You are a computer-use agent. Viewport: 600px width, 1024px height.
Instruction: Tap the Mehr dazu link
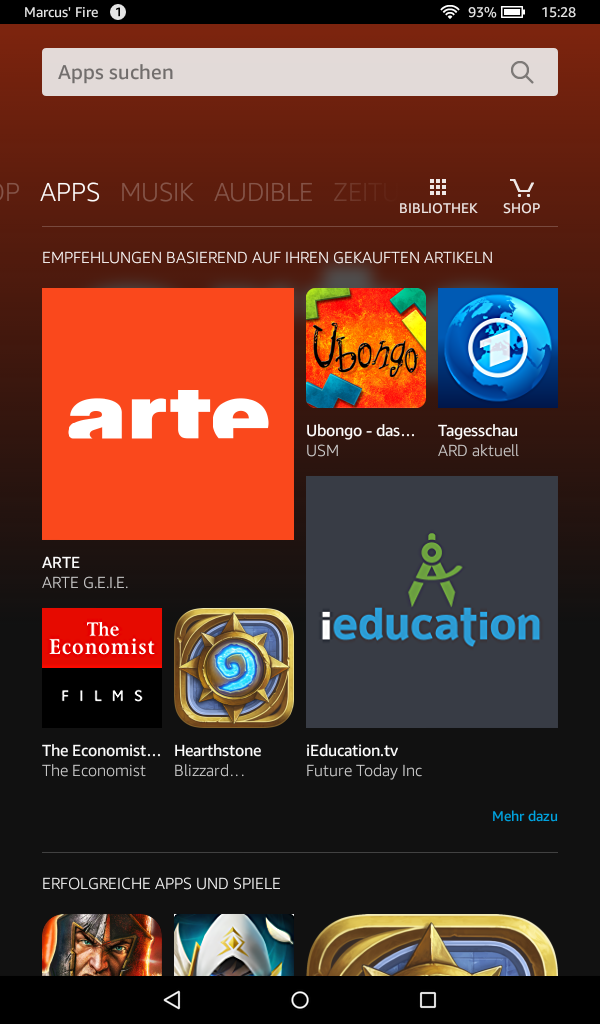524,816
